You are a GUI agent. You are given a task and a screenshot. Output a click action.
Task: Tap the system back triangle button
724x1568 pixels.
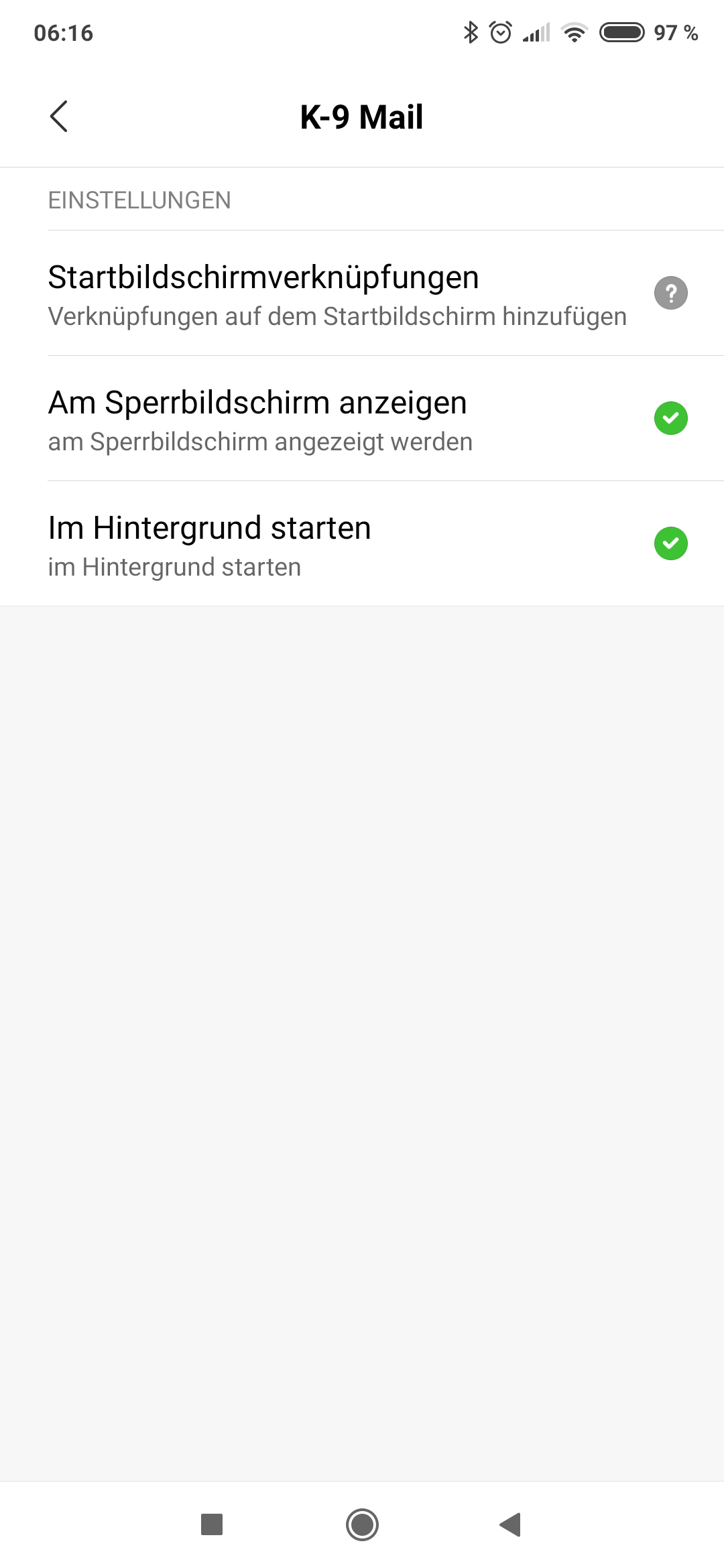(510, 1524)
